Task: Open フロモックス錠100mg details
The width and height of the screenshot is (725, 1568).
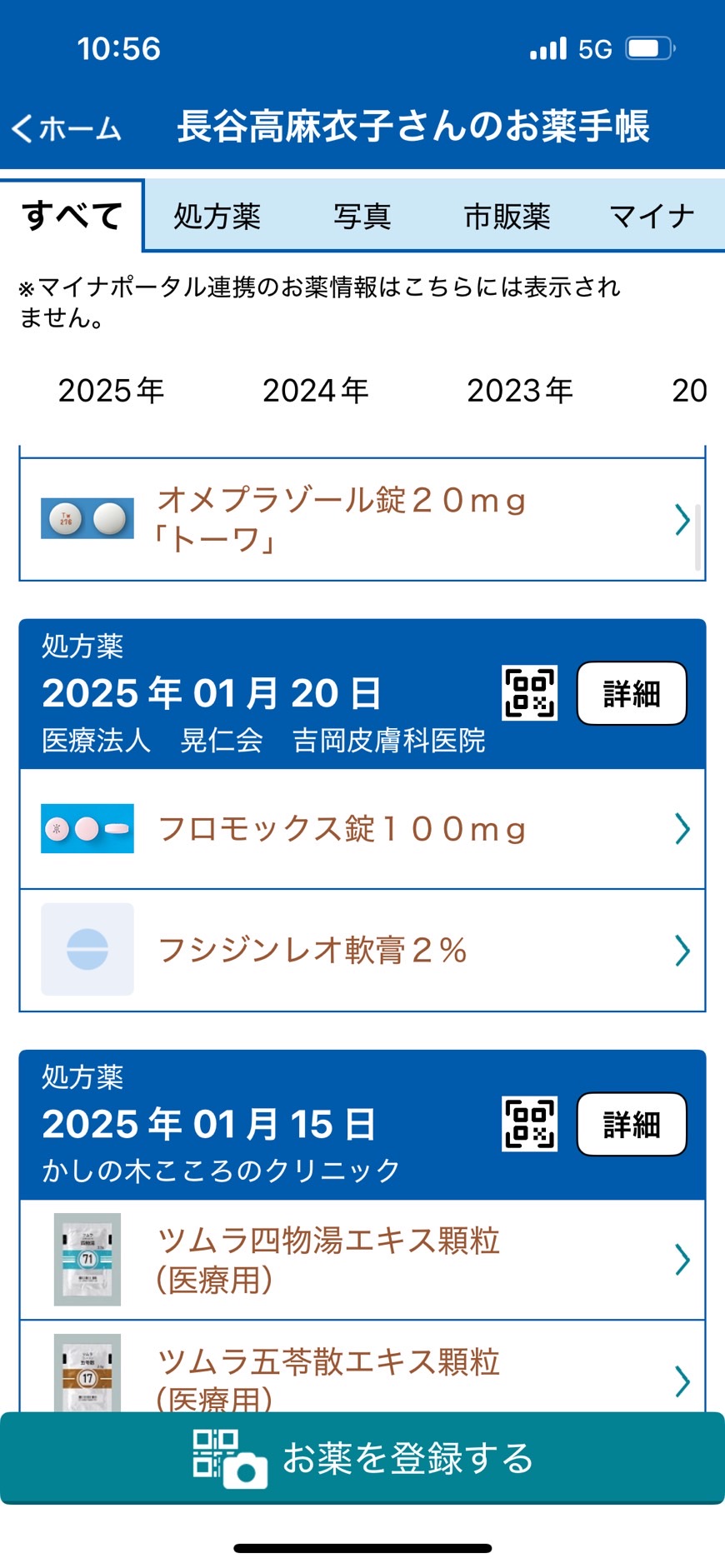Action: pos(362,829)
